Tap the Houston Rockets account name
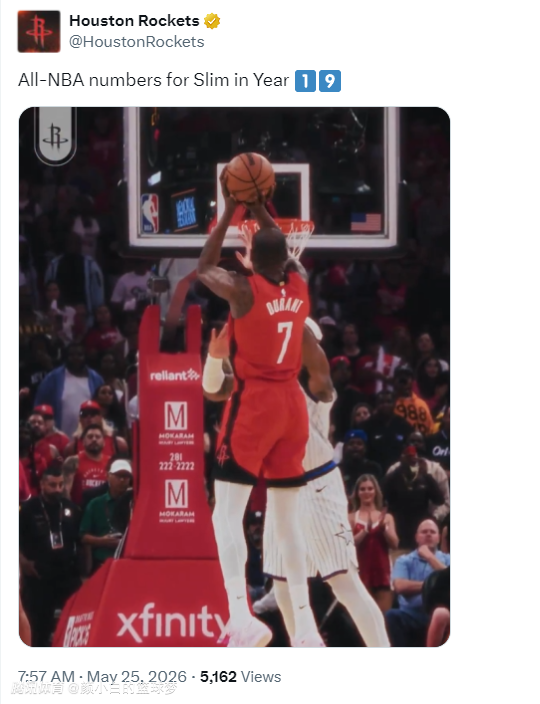The width and height of the screenshot is (540, 704). click(x=134, y=21)
